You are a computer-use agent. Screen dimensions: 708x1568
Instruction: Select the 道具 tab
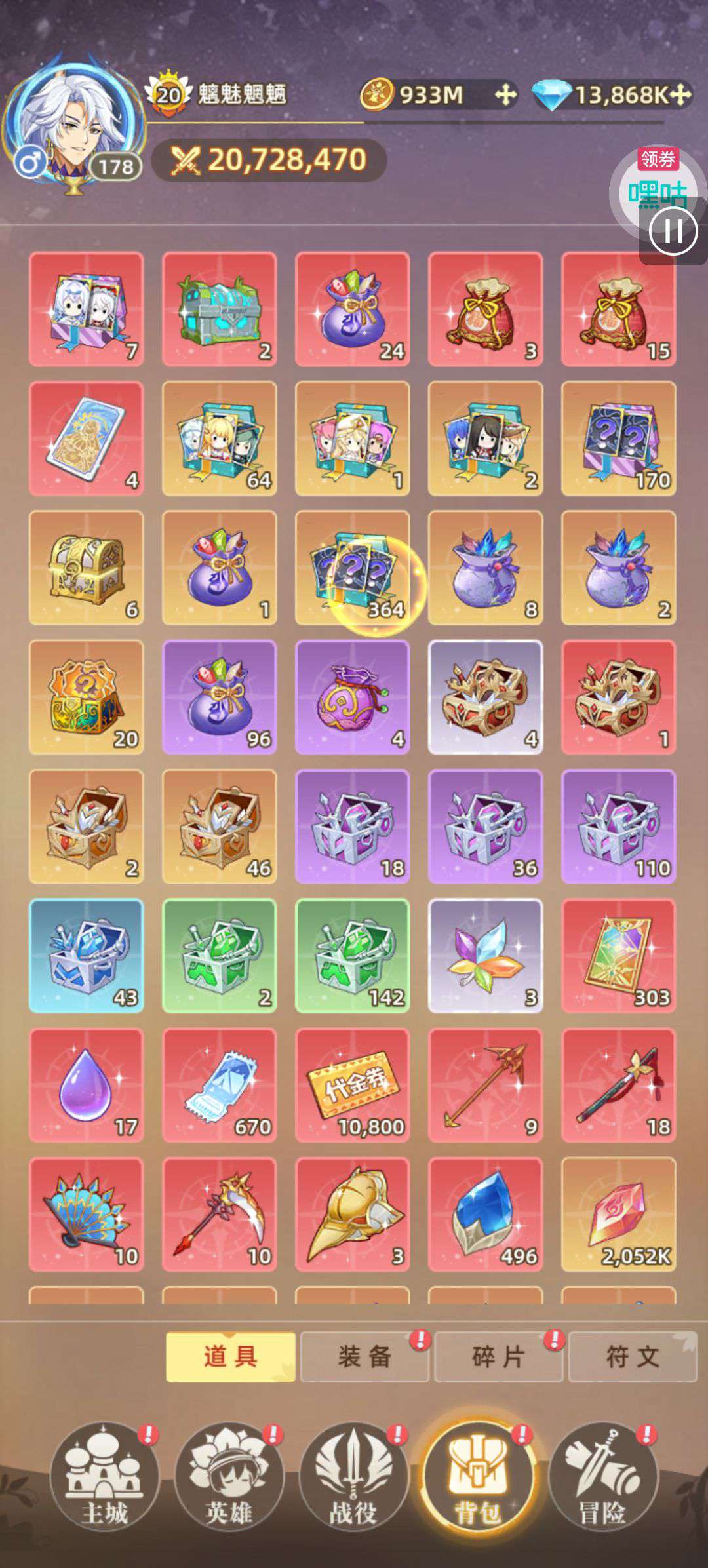click(231, 1357)
